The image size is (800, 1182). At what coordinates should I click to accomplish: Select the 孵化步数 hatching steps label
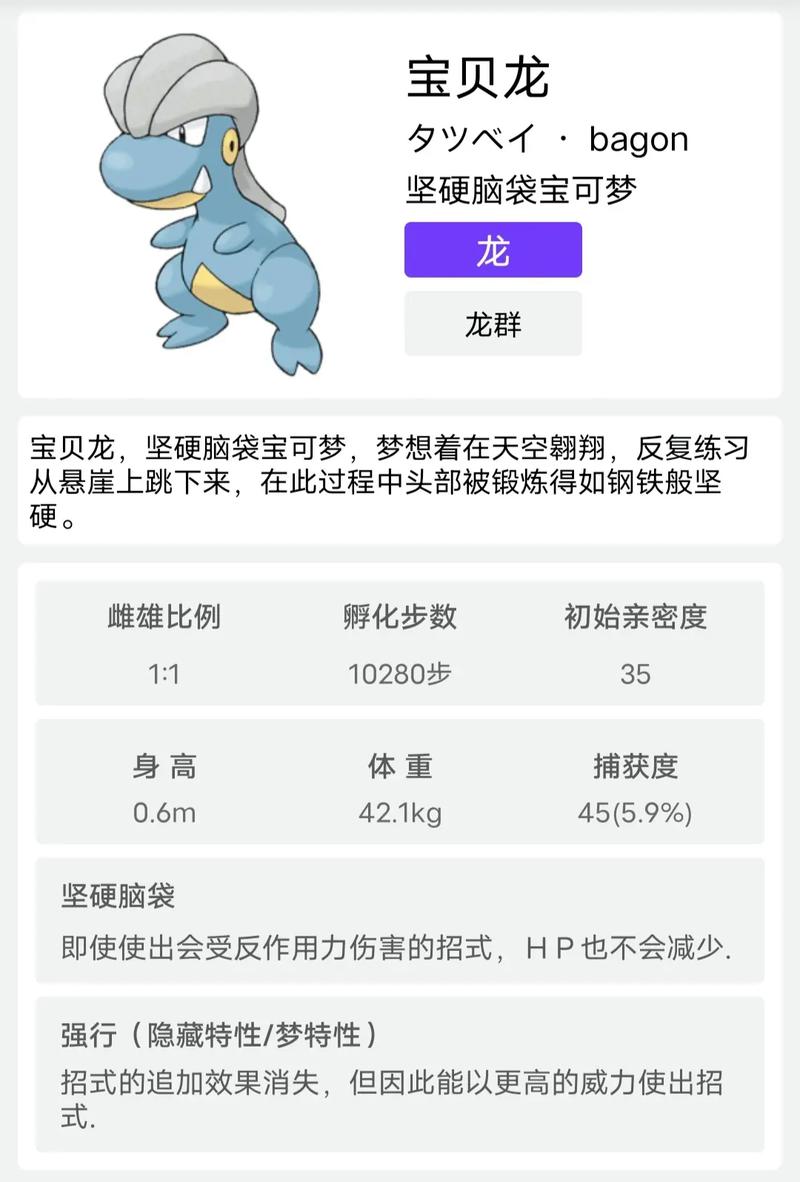[400, 617]
